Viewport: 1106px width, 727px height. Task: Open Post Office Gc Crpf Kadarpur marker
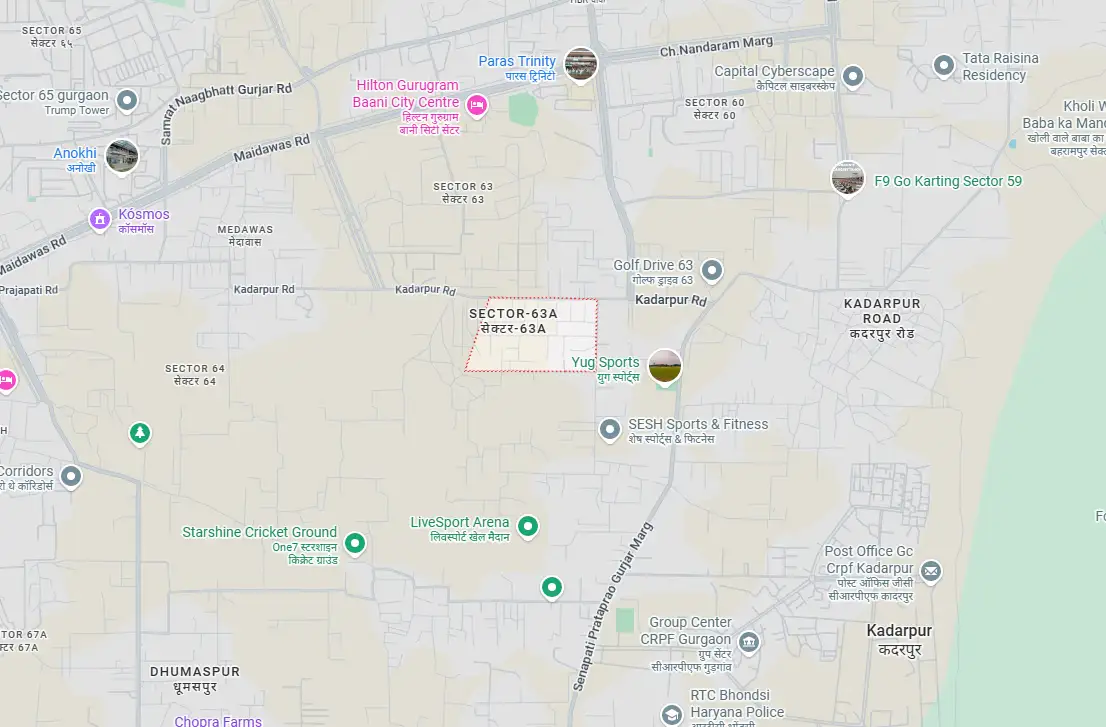point(931,572)
